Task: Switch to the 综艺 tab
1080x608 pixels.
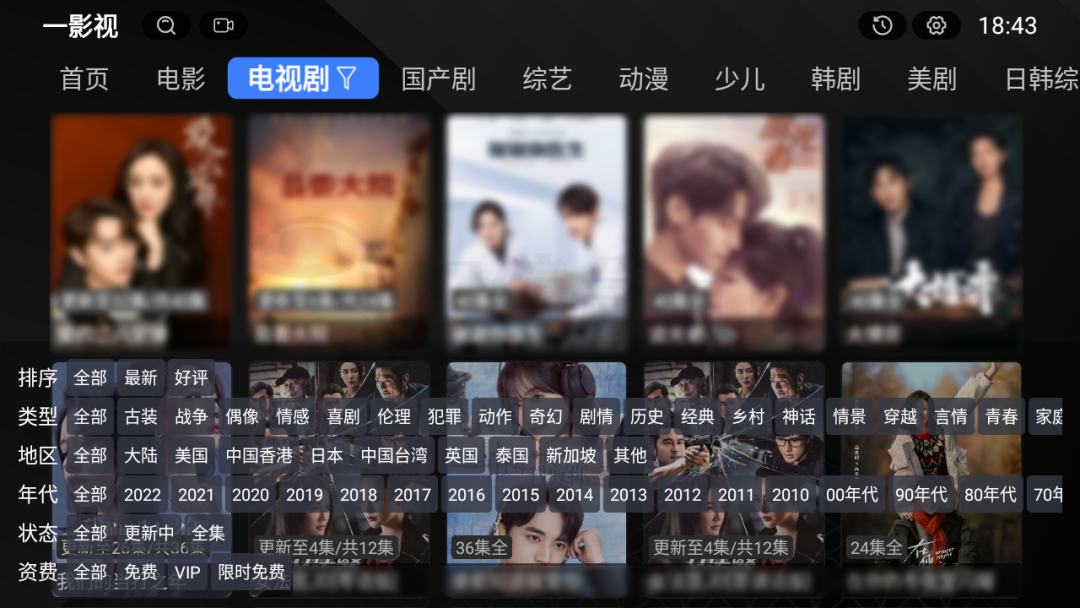Action: click(547, 79)
